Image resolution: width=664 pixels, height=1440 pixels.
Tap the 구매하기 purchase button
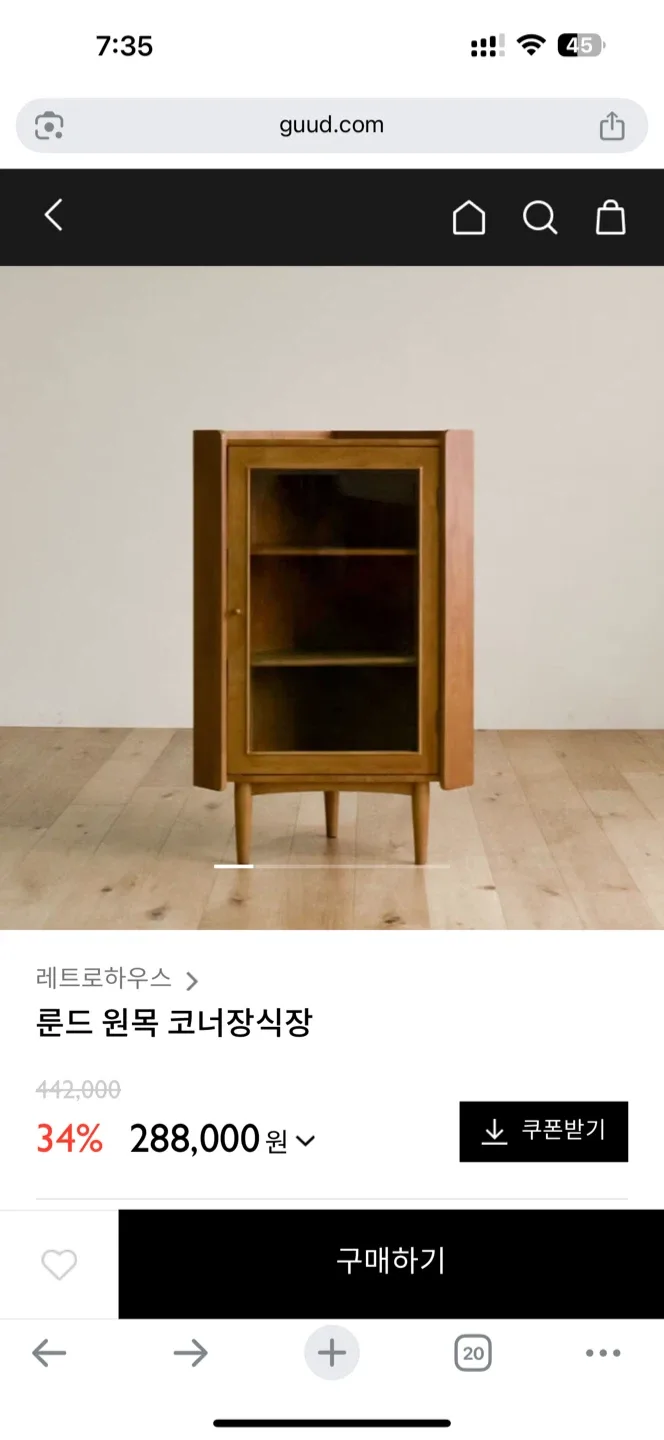pyautogui.click(x=390, y=1261)
